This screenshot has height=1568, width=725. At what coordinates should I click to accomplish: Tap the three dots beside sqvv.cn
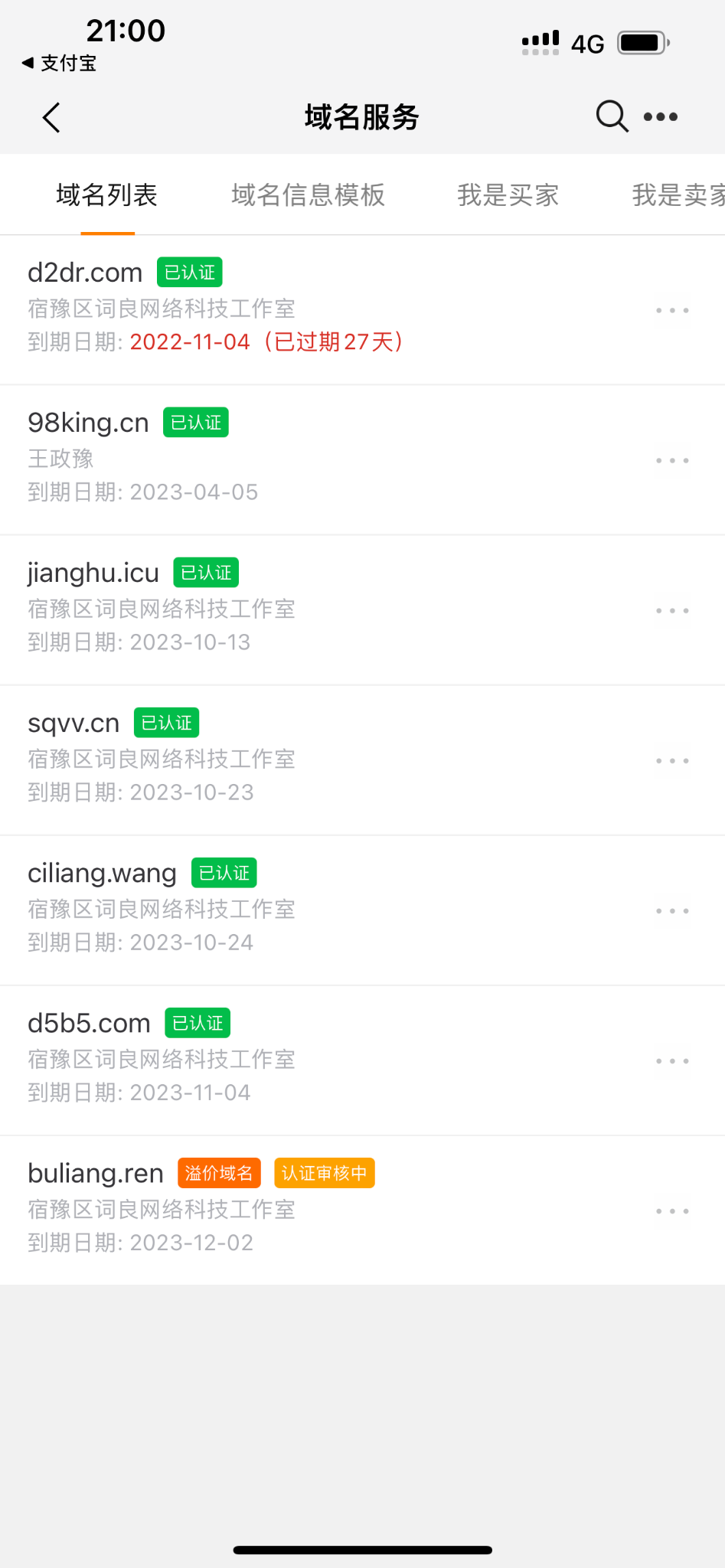[x=672, y=760]
